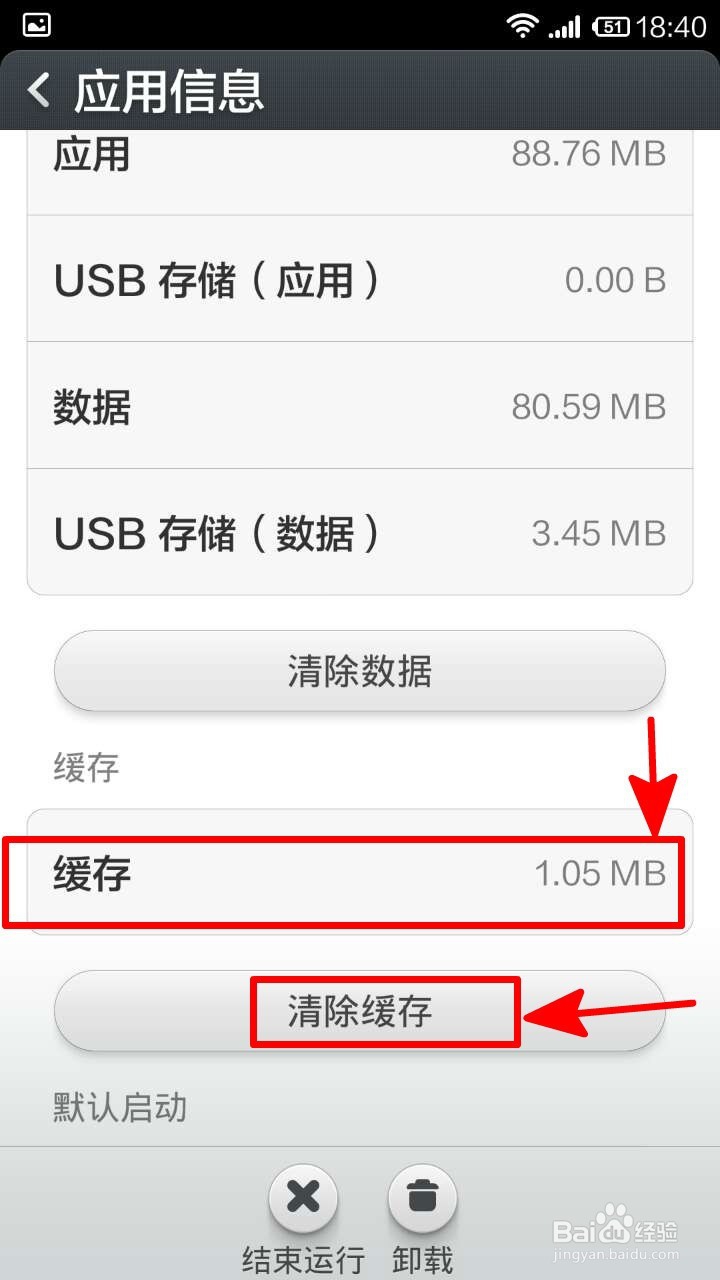Image resolution: width=720 pixels, height=1280 pixels.
Task: Tap the 结束运行 force stop icon
Action: (302, 1198)
